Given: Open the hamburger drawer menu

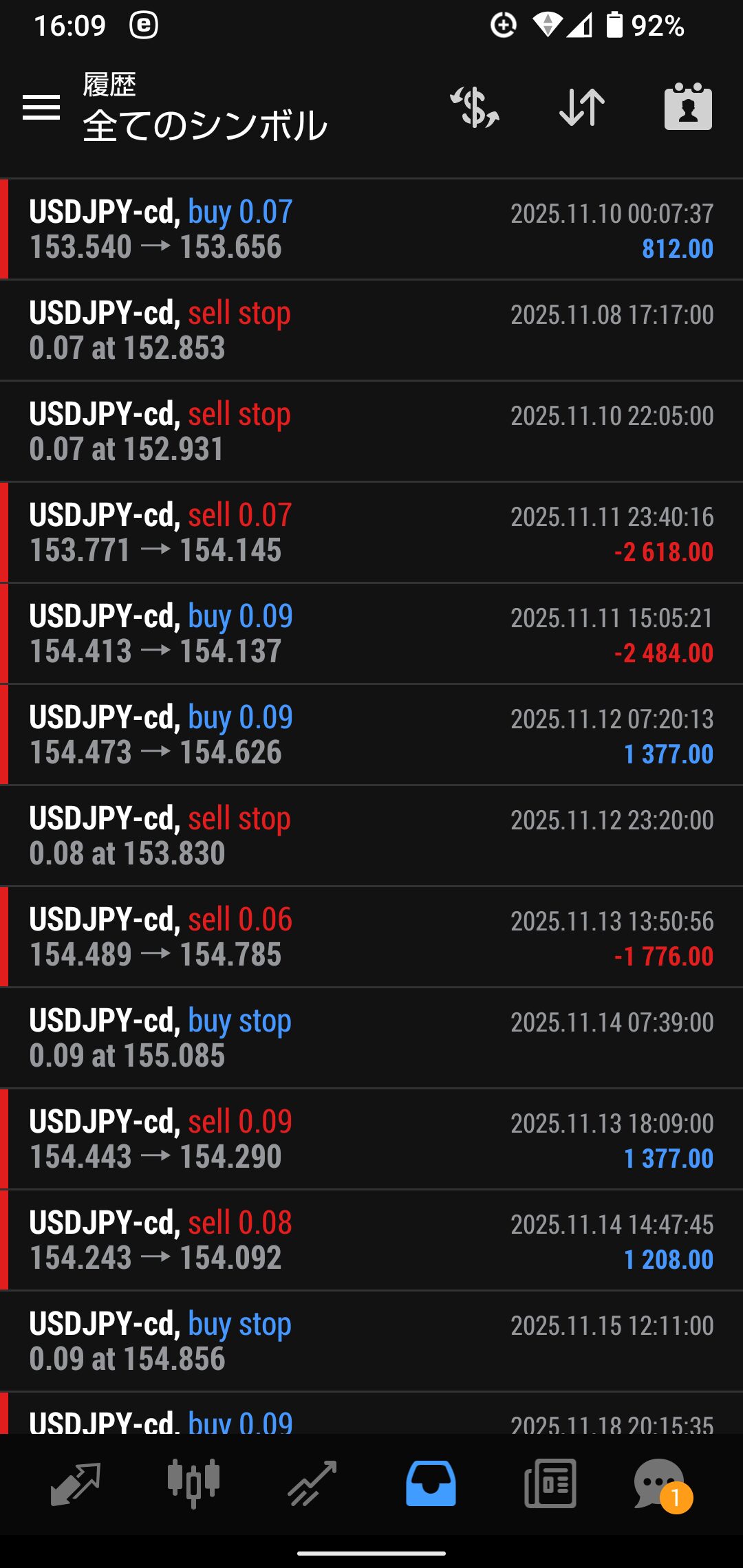Looking at the screenshot, I should click(x=41, y=107).
